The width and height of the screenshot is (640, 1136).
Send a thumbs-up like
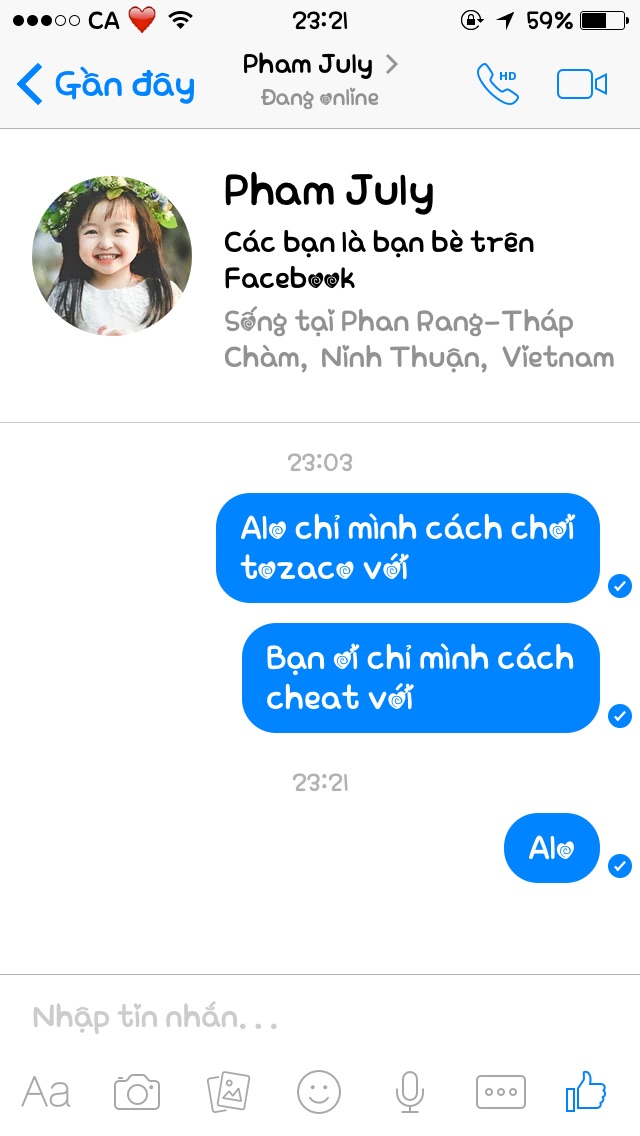point(587,1090)
